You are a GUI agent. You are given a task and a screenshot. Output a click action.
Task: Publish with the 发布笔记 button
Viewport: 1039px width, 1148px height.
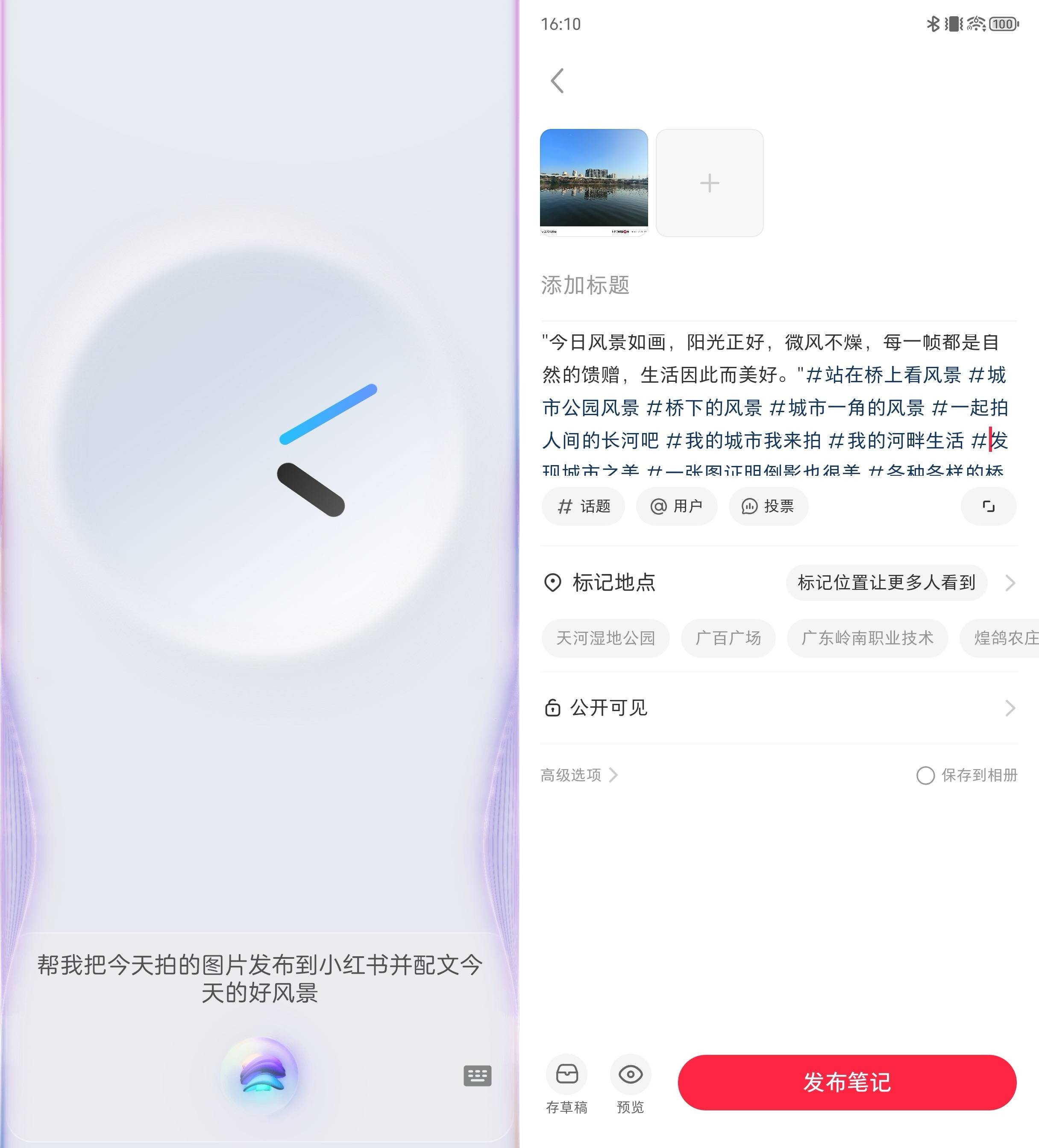tap(846, 1082)
